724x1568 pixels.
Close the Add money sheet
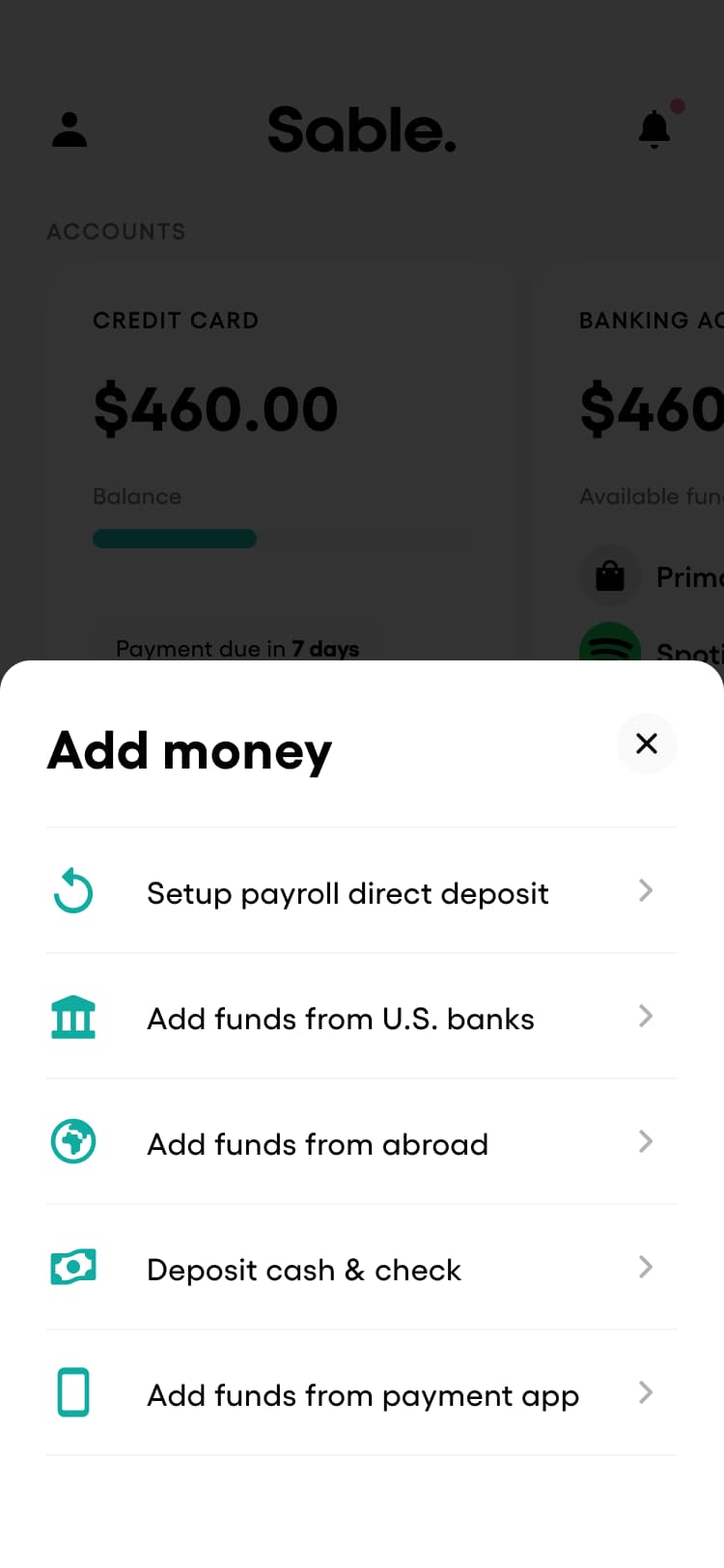tap(646, 743)
